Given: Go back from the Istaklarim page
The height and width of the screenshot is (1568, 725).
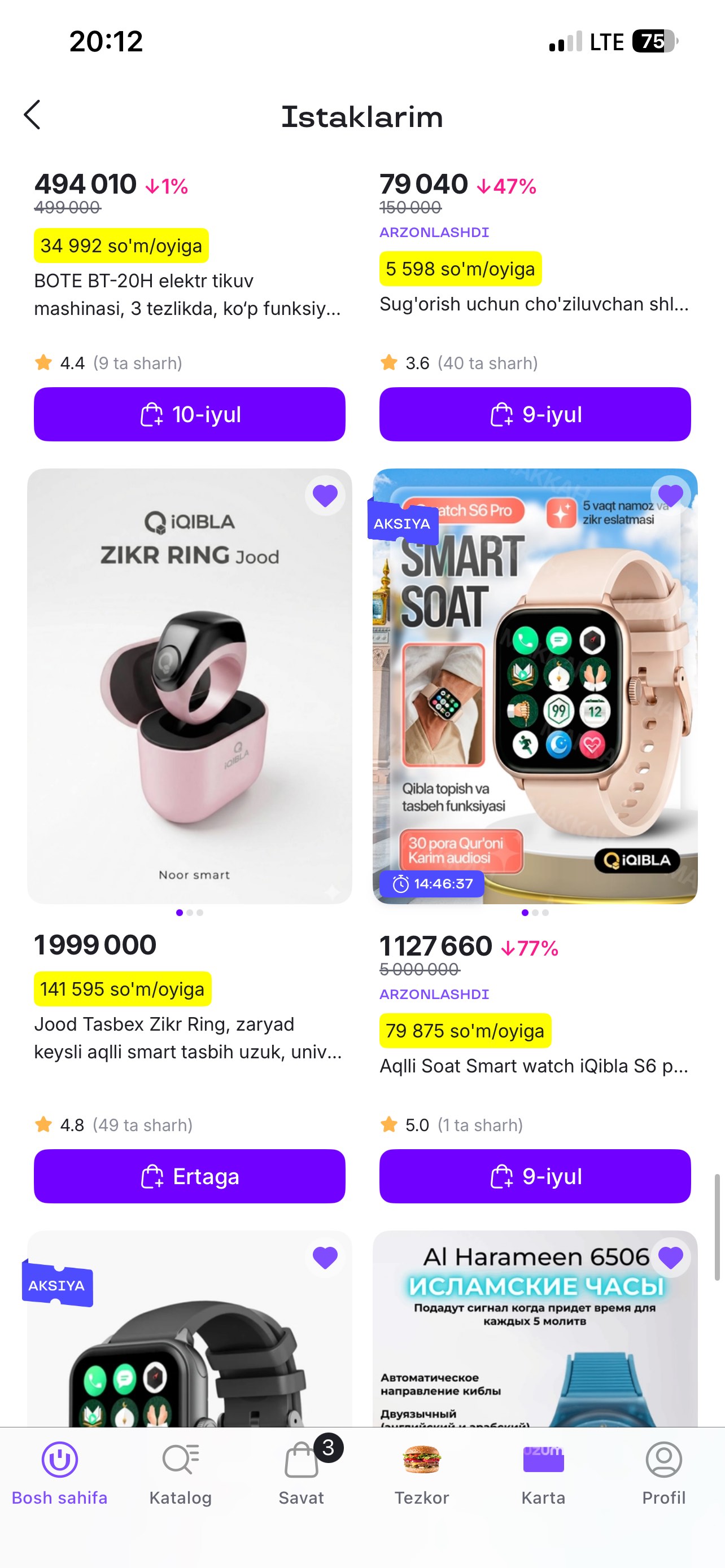Looking at the screenshot, I should pyautogui.click(x=32, y=115).
